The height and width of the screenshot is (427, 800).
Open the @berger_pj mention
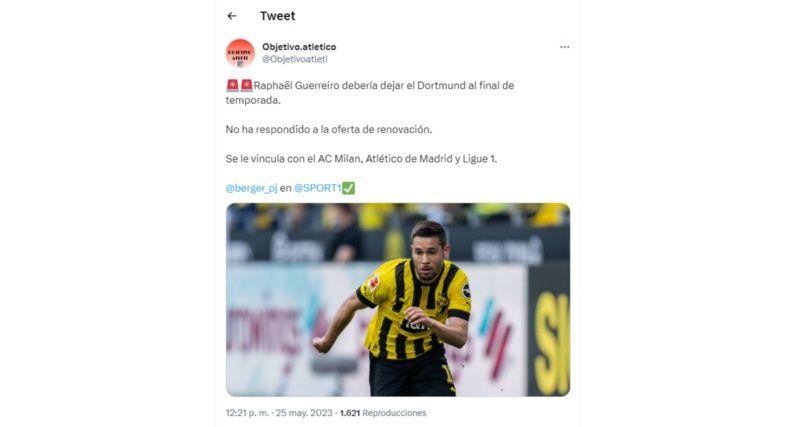point(251,187)
